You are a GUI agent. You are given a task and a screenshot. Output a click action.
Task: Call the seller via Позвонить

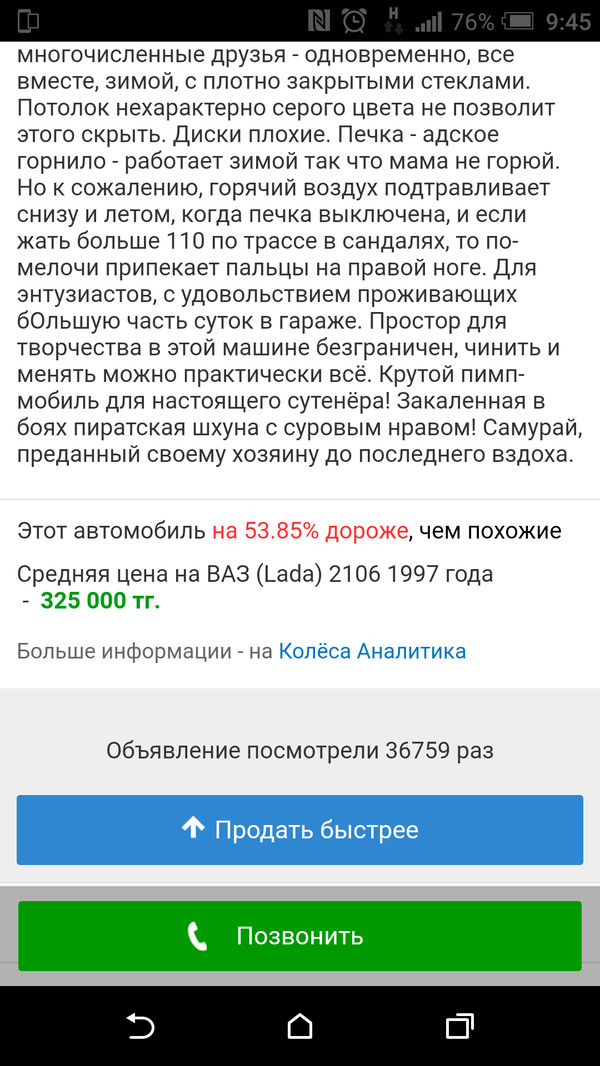[300, 936]
